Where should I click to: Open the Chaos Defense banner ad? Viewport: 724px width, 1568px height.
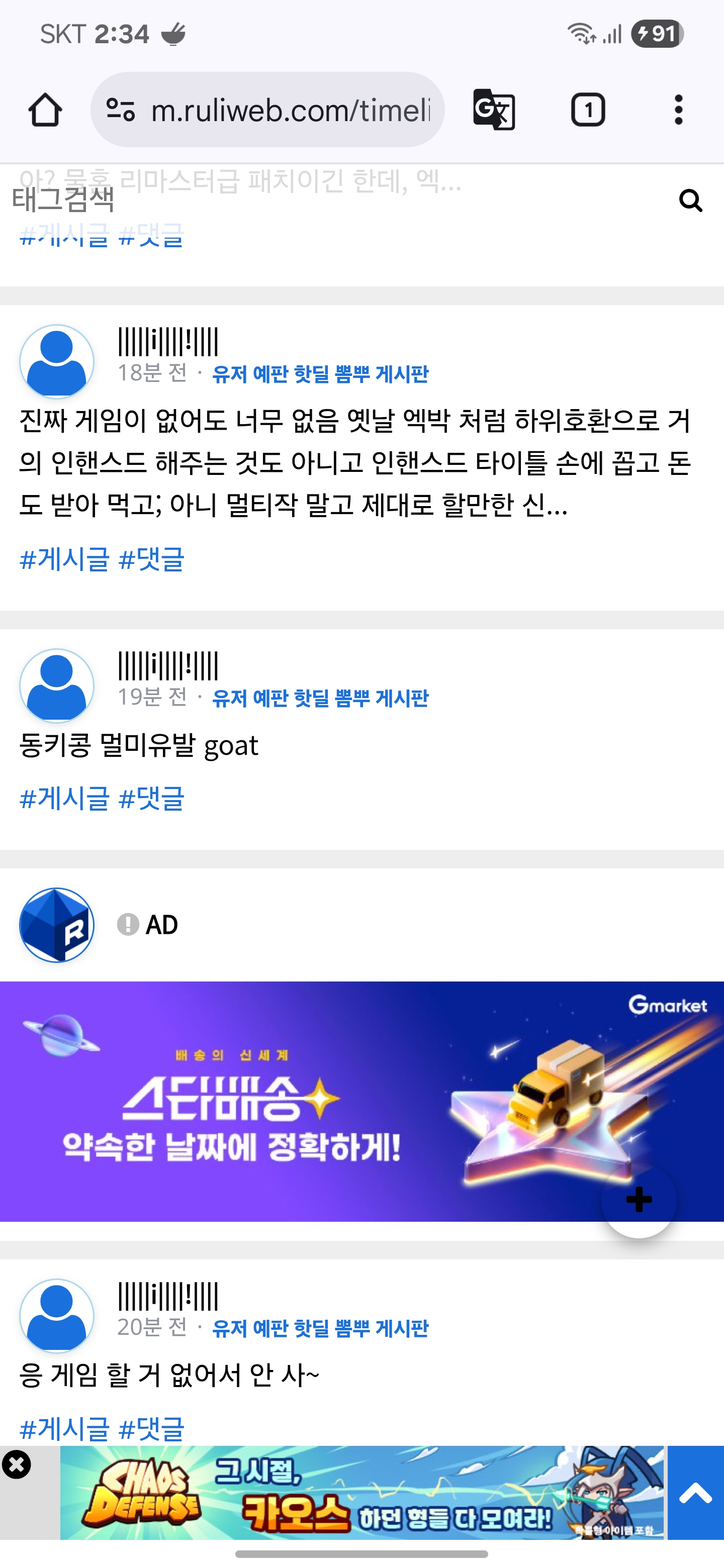click(x=361, y=1493)
